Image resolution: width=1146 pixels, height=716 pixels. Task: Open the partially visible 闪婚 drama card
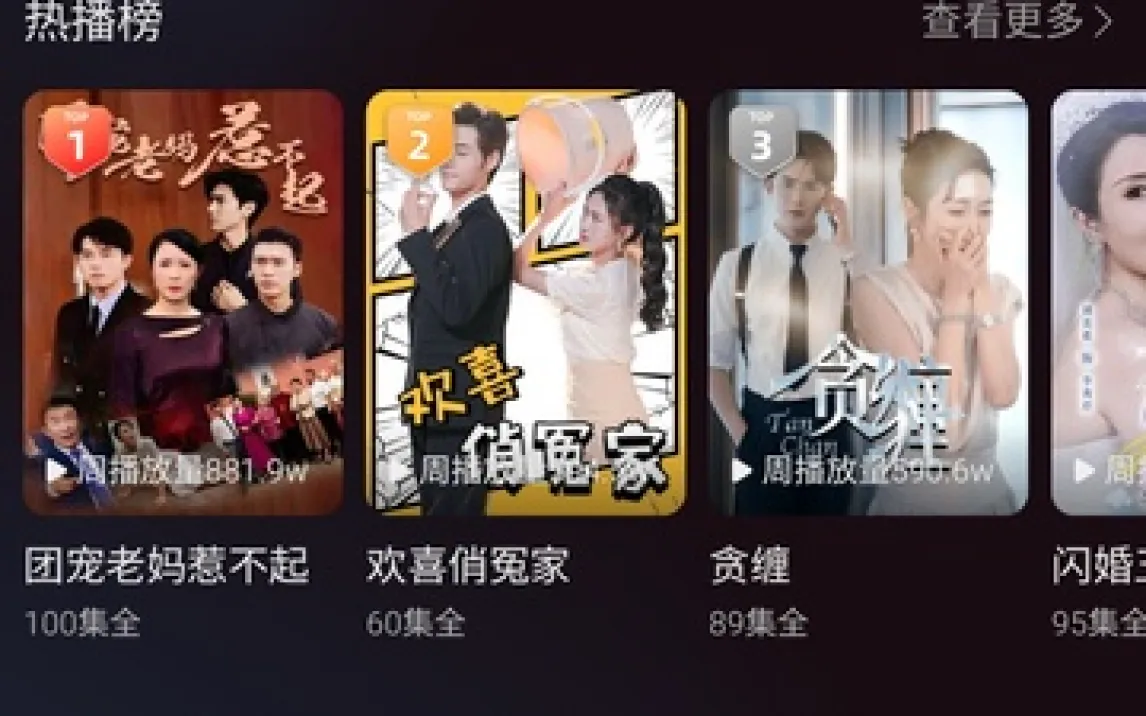click(x=1100, y=302)
